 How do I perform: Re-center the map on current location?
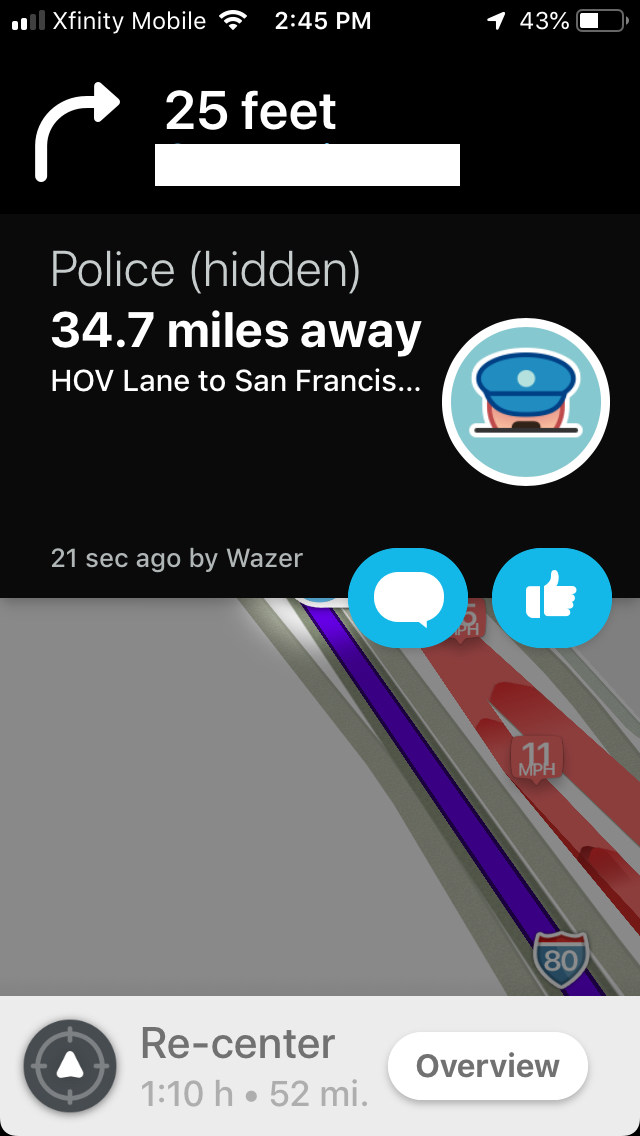(x=70, y=1066)
